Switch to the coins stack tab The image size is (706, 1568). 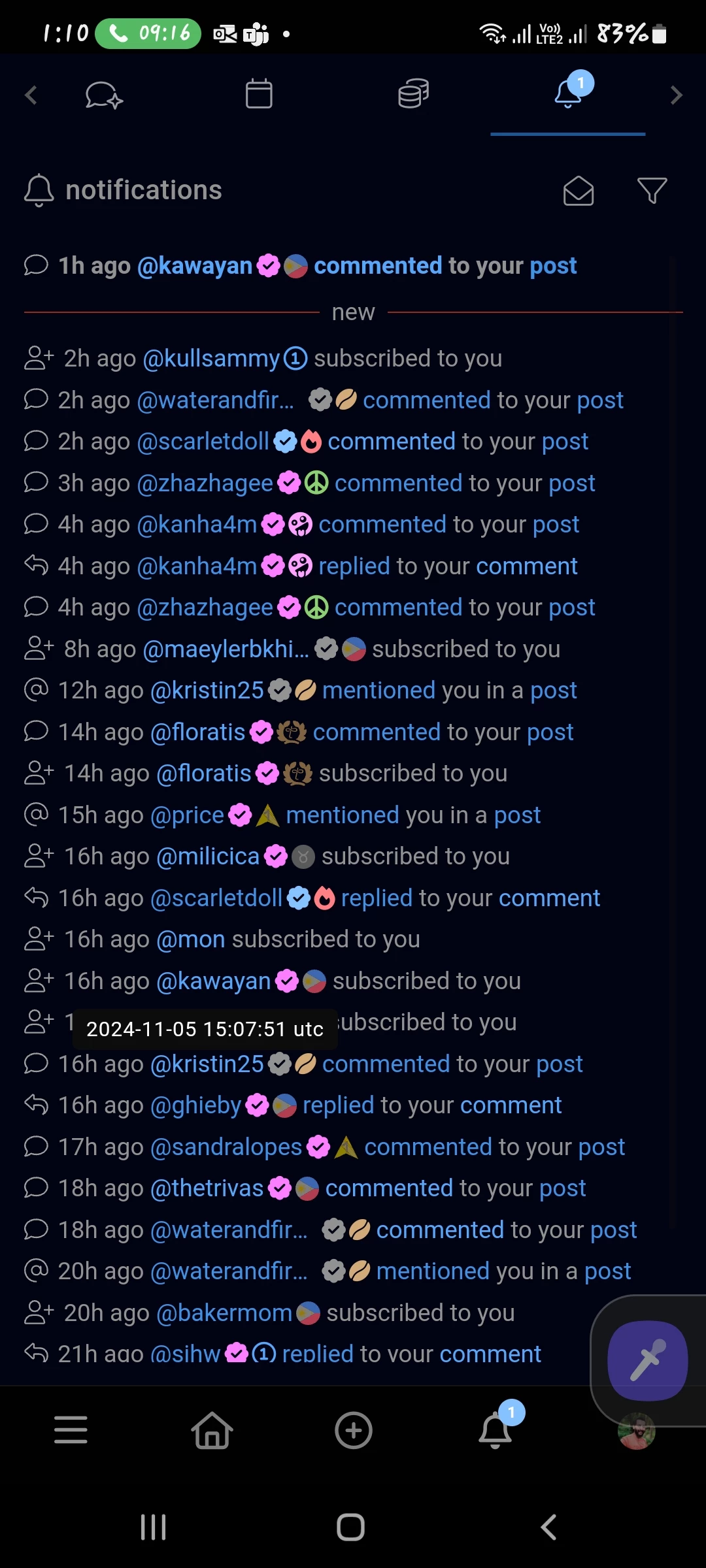[413, 94]
